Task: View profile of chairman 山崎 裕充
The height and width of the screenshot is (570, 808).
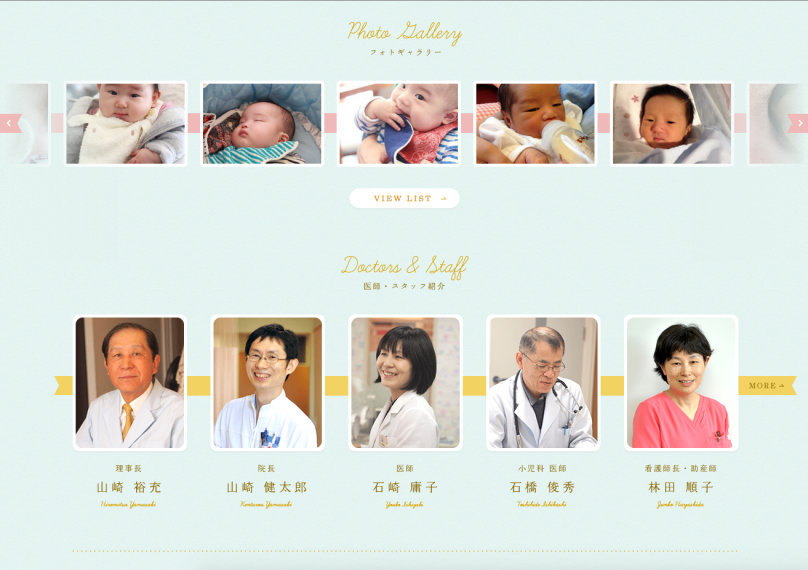Action: [x=130, y=383]
